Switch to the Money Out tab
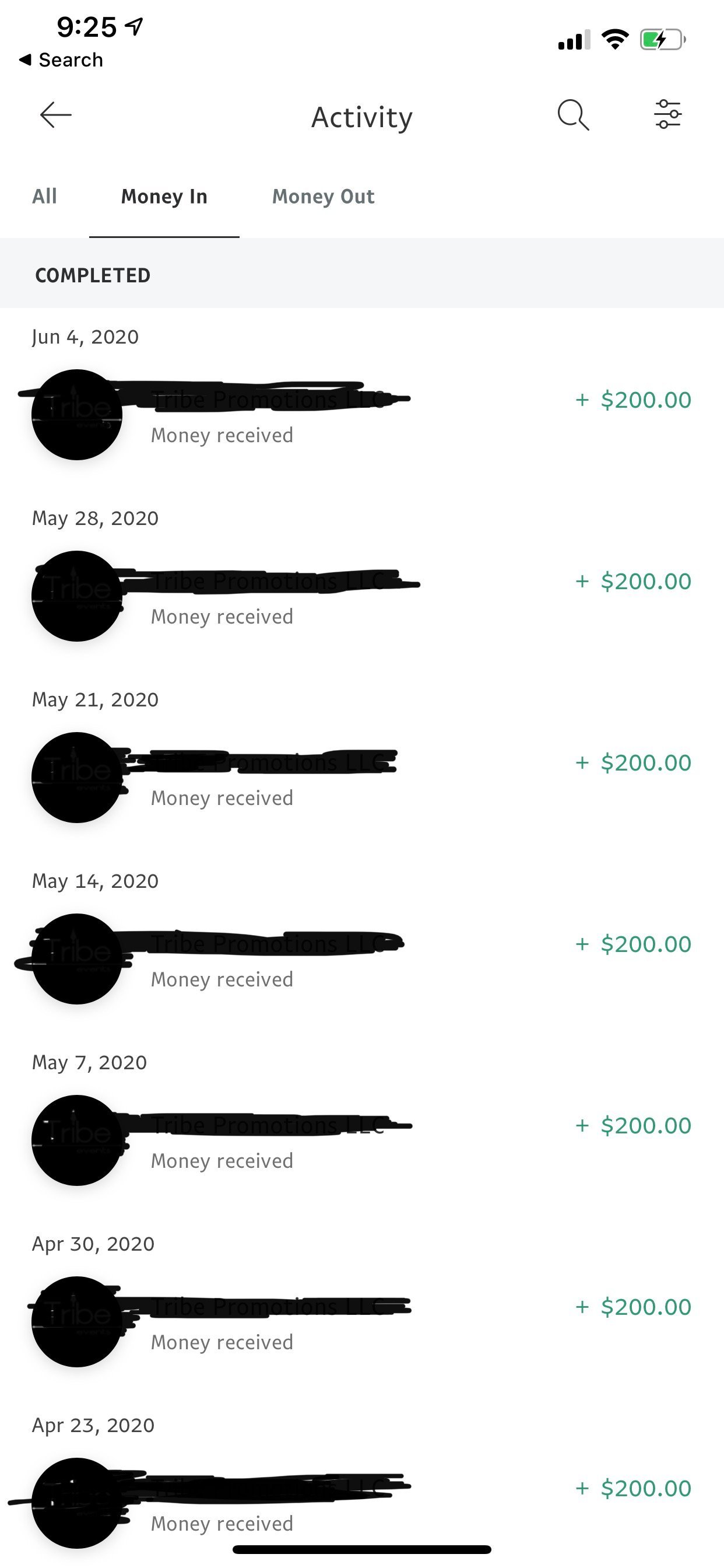This screenshot has height=1568, width=724. click(x=323, y=197)
